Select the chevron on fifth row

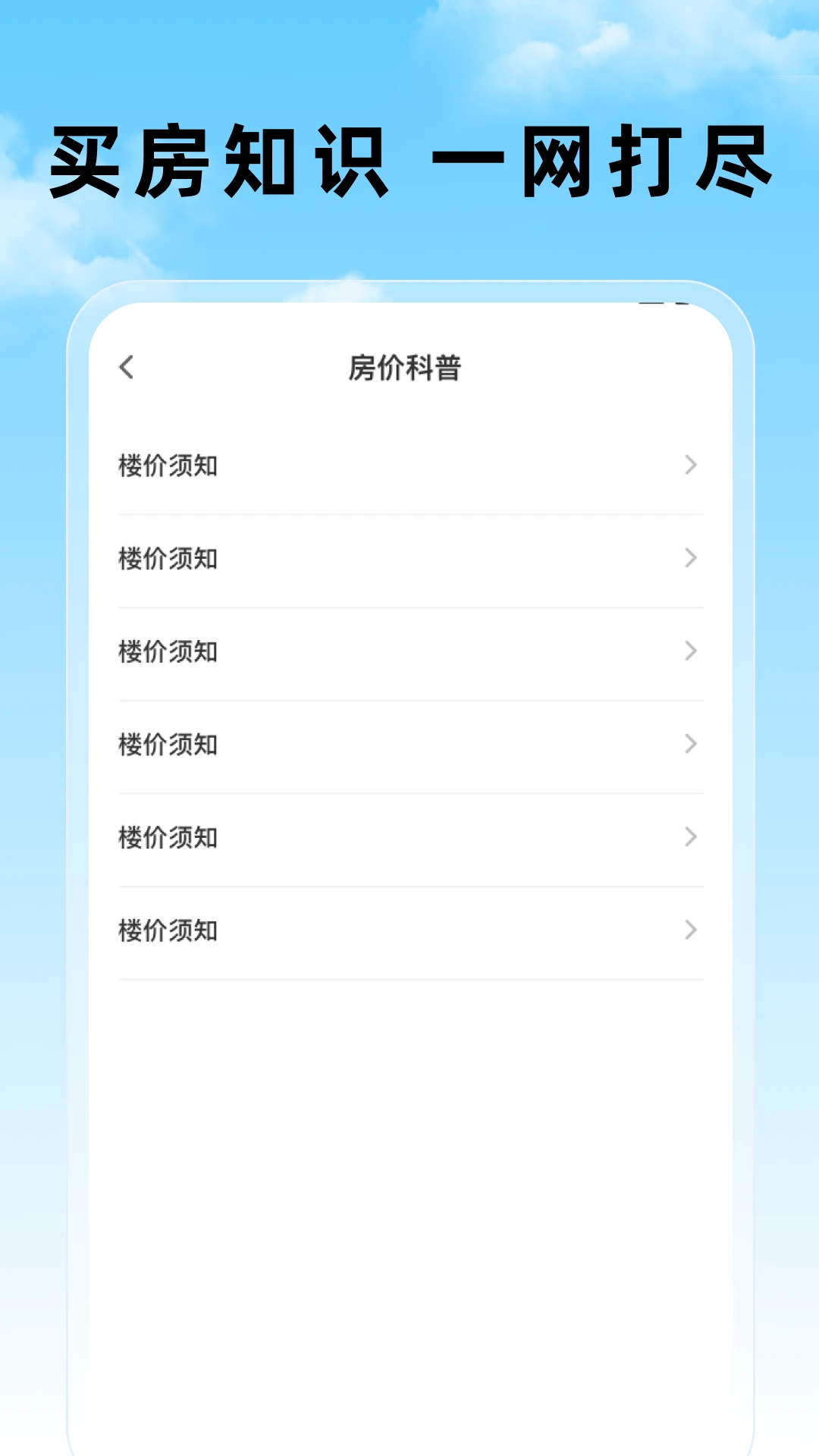690,838
